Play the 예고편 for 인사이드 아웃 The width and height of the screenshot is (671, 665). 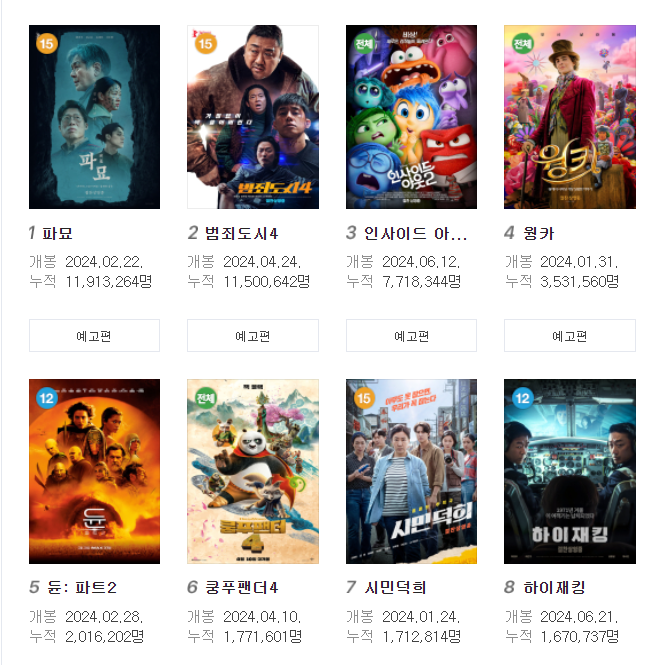tap(411, 336)
